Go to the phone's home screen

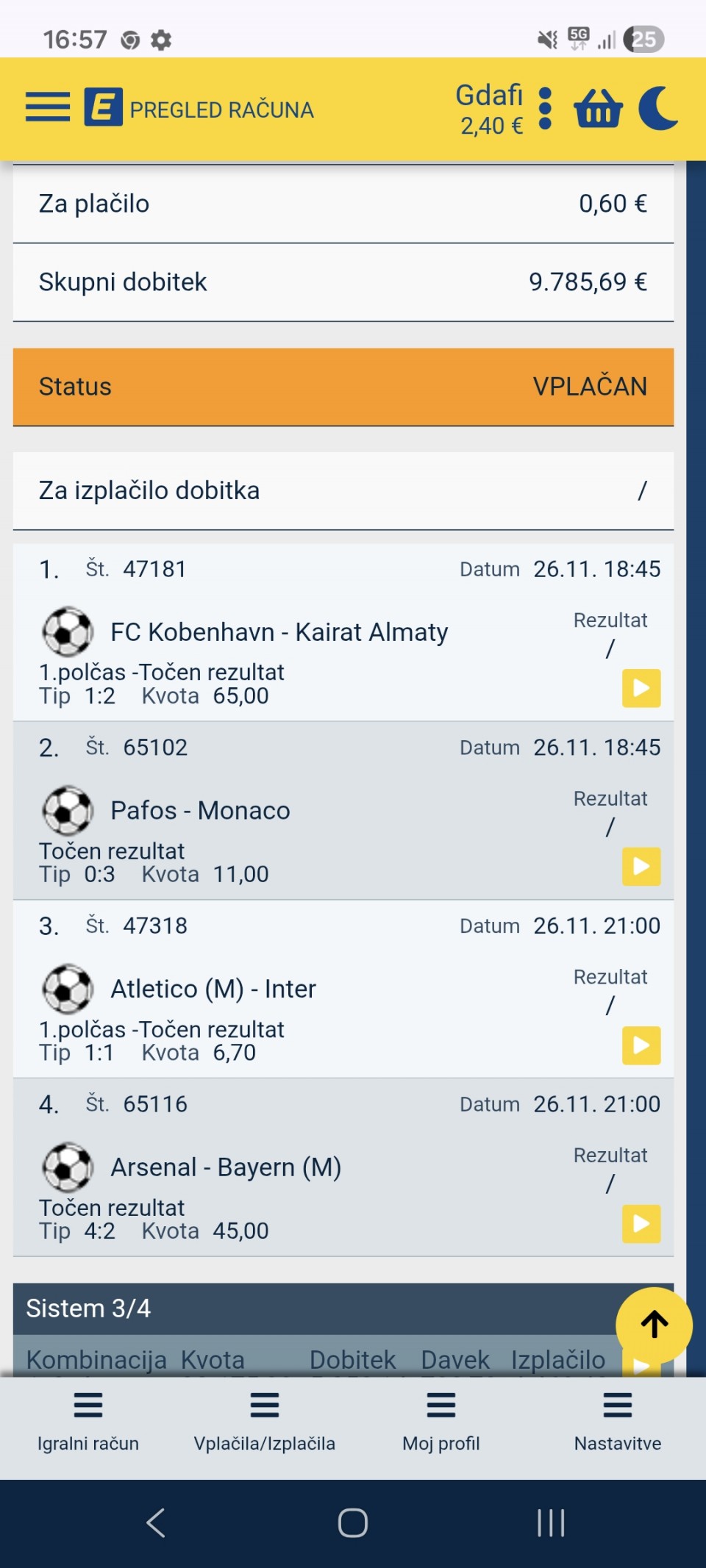[x=353, y=1522]
